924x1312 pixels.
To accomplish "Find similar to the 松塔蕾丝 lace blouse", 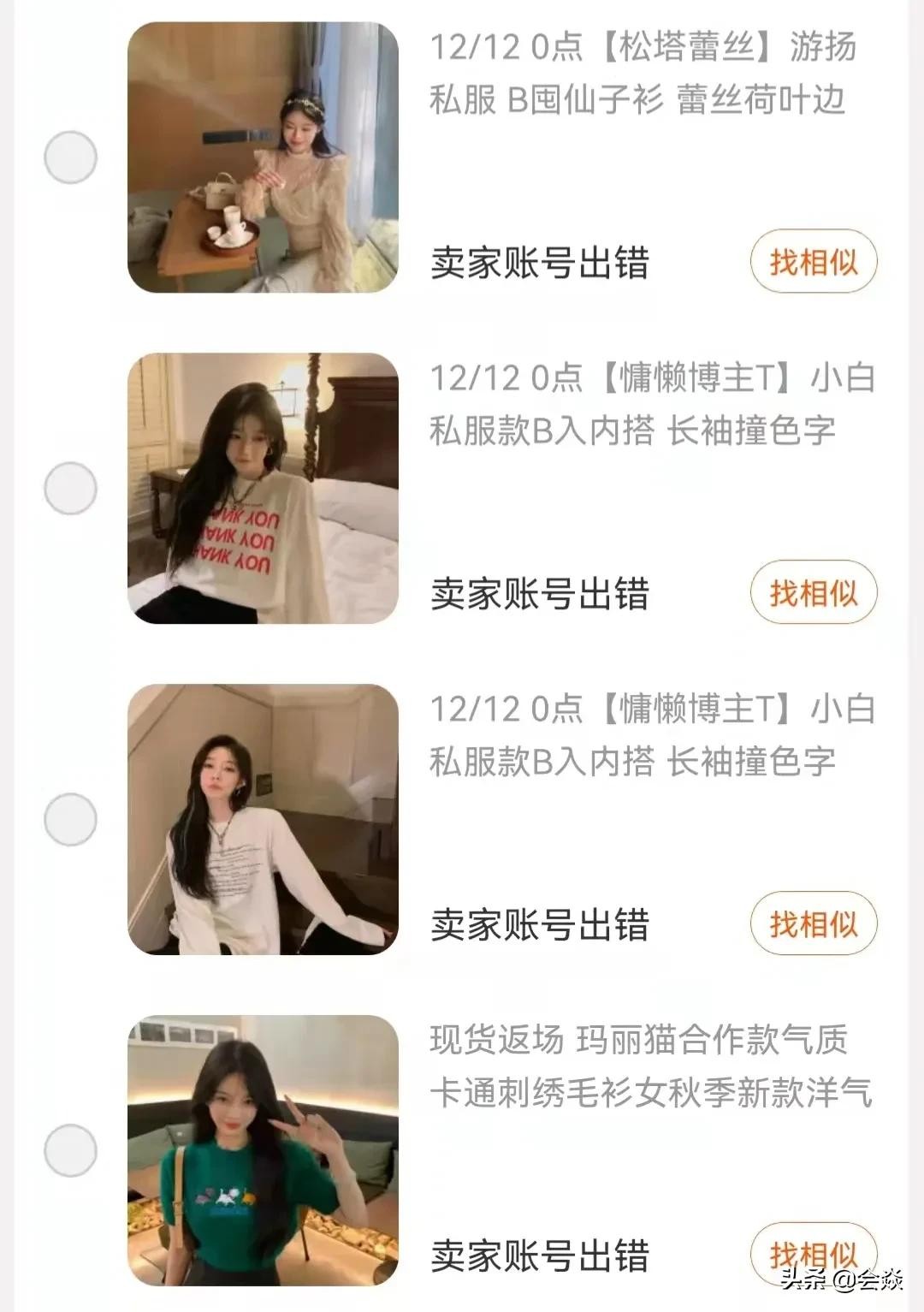I will 813,262.
